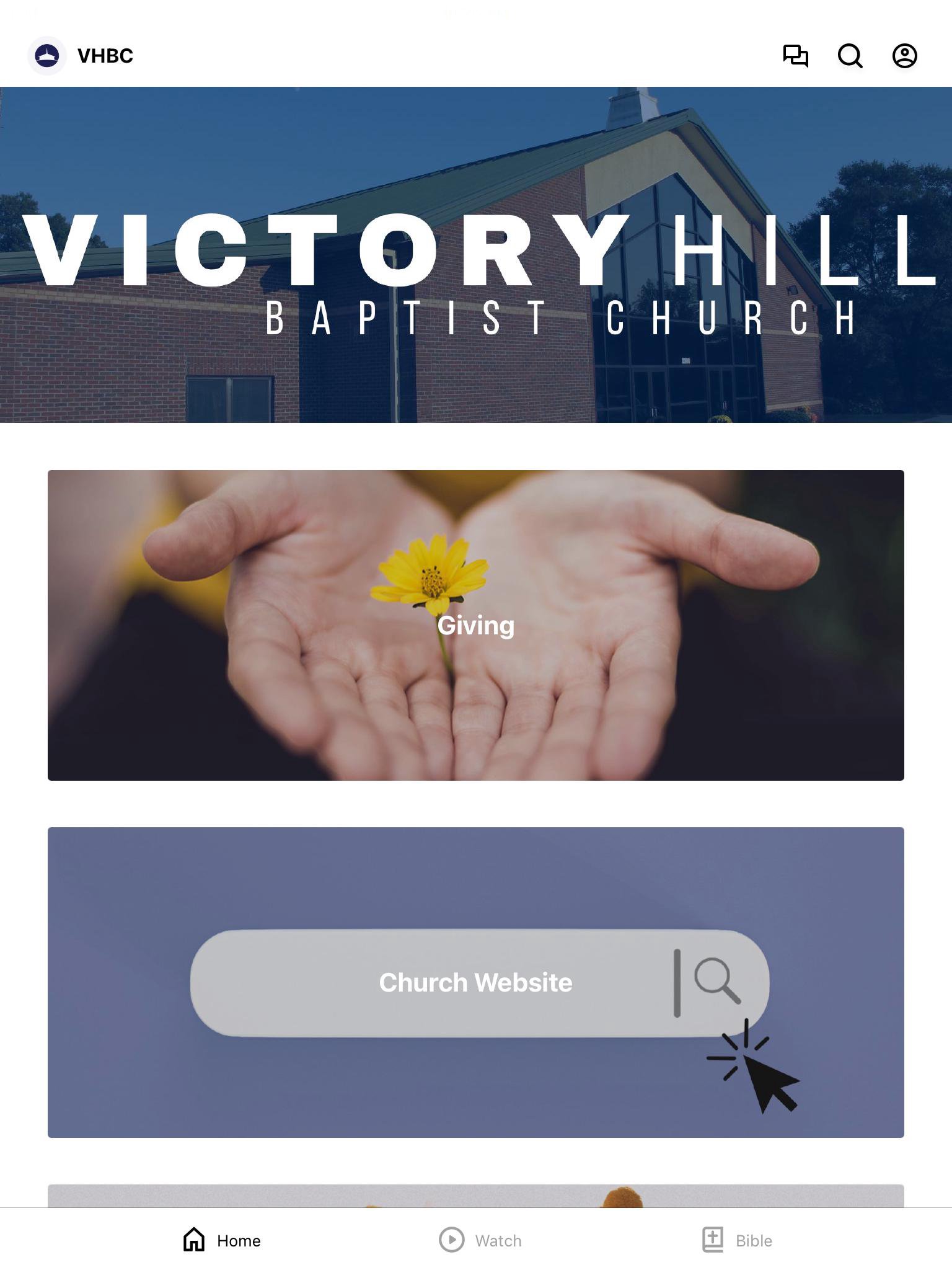
Task: Switch to the Bible tab
Action: [x=737, y=1240]
